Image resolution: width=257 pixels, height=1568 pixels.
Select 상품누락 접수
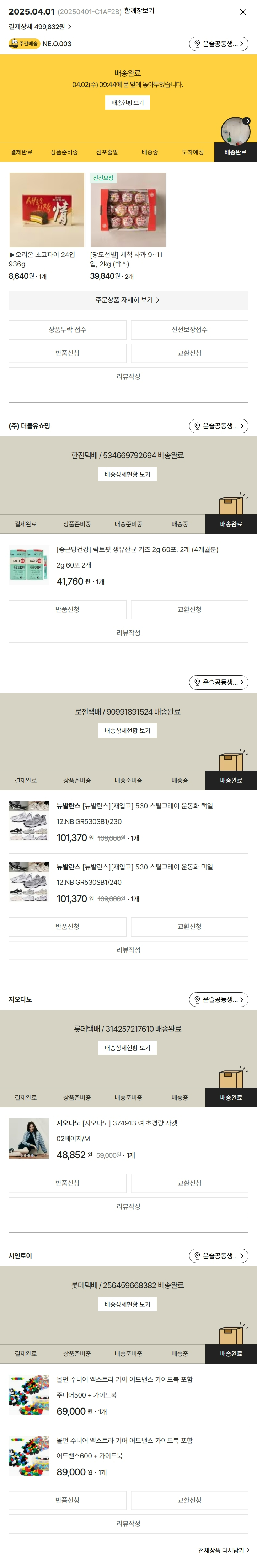pyautogui.click(x=67, y=330)
